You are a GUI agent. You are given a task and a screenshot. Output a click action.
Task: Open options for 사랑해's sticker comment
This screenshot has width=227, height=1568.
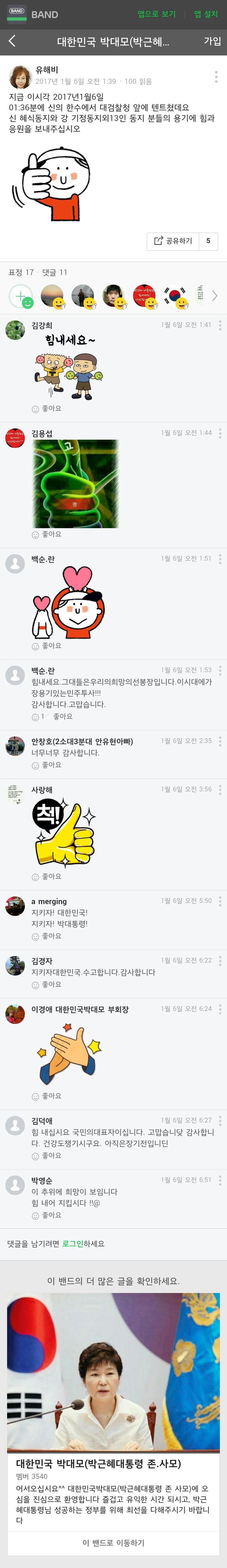[220, 790]
